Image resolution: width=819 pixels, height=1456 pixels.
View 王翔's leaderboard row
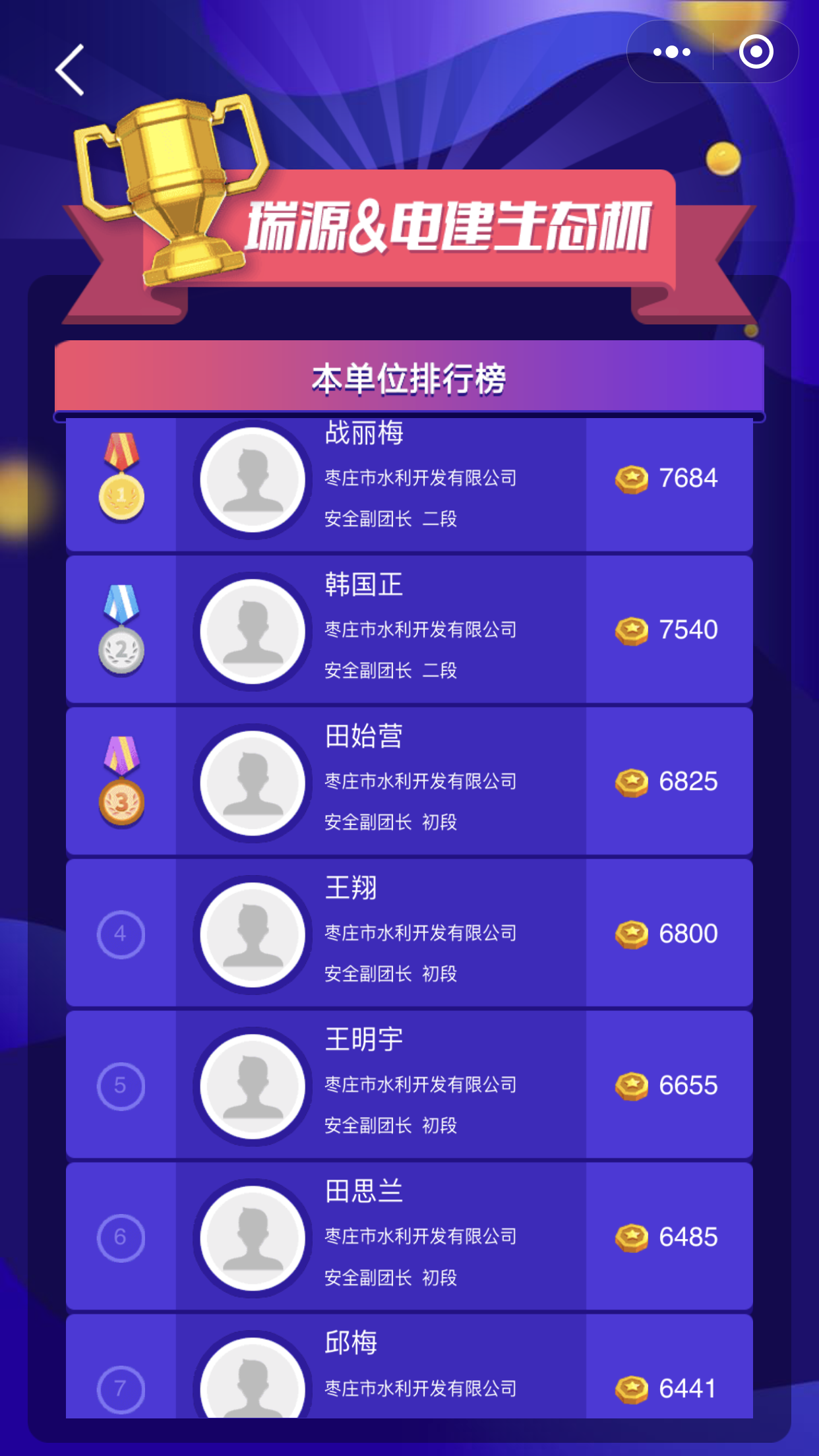click(409, 933)
